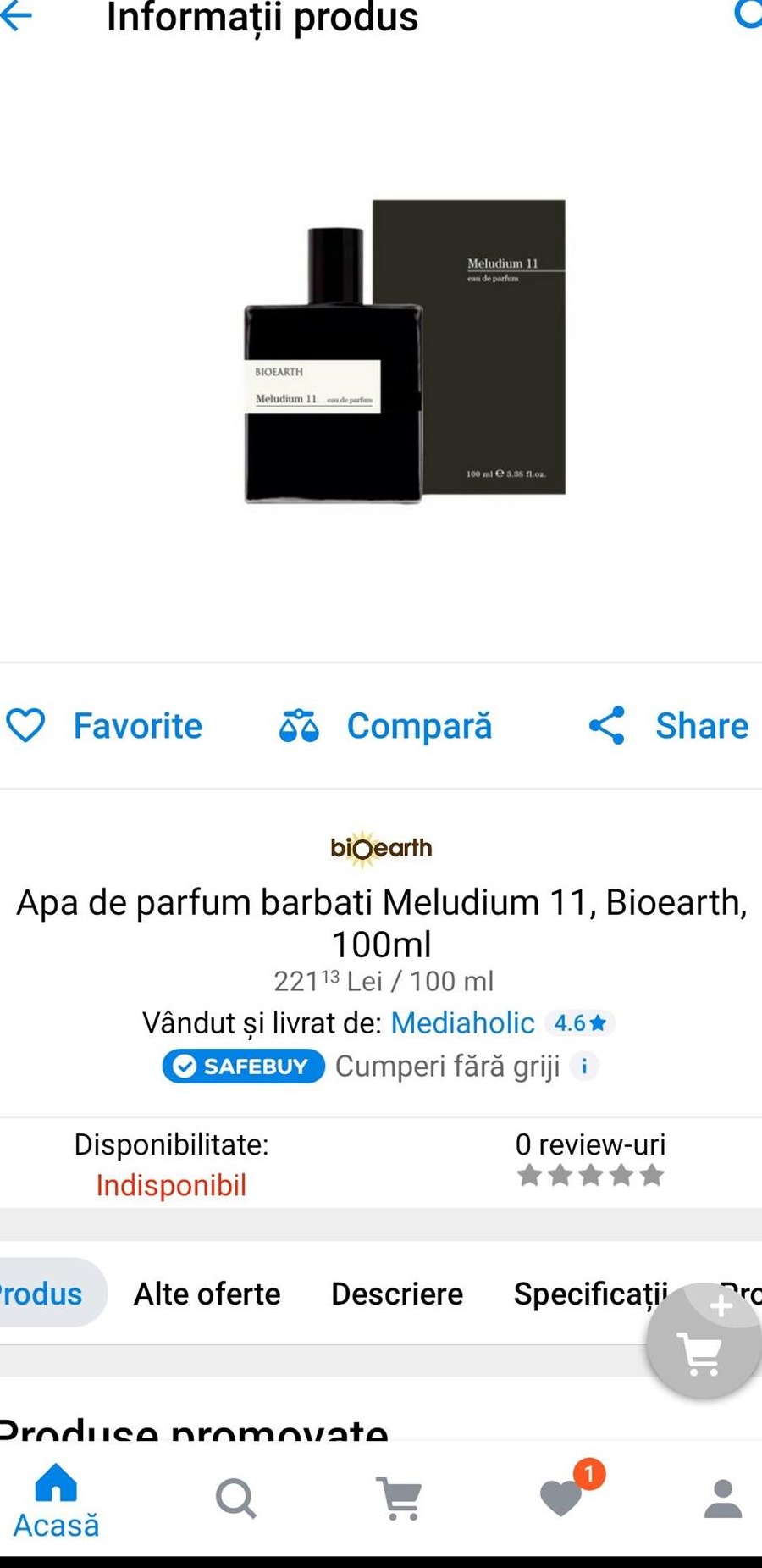The width and height of the screenshot is (762, 1568).
Task: Select Compară to compare this product
Action: 385,726
